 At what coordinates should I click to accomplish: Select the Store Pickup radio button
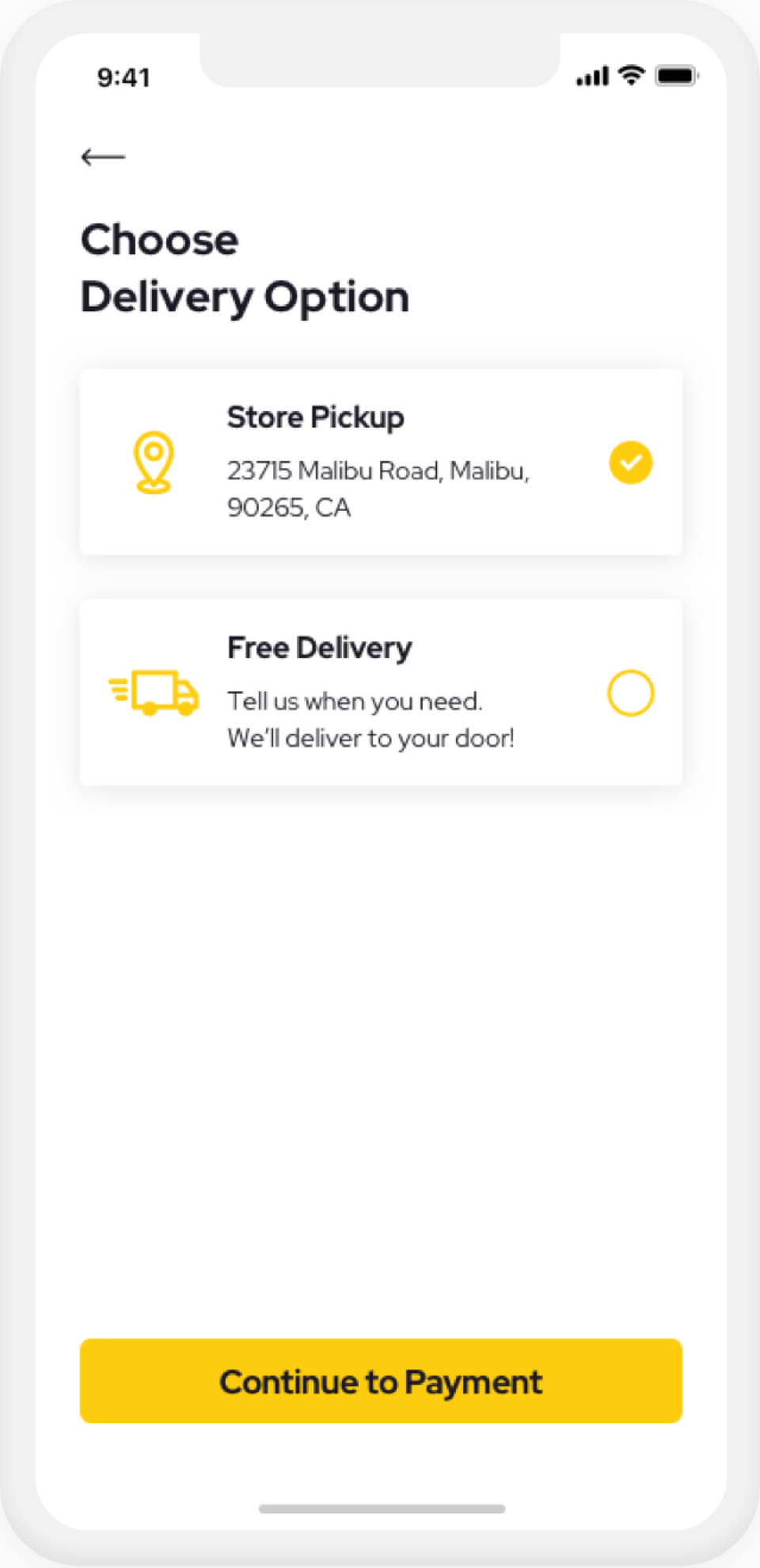tap(630, 462)
